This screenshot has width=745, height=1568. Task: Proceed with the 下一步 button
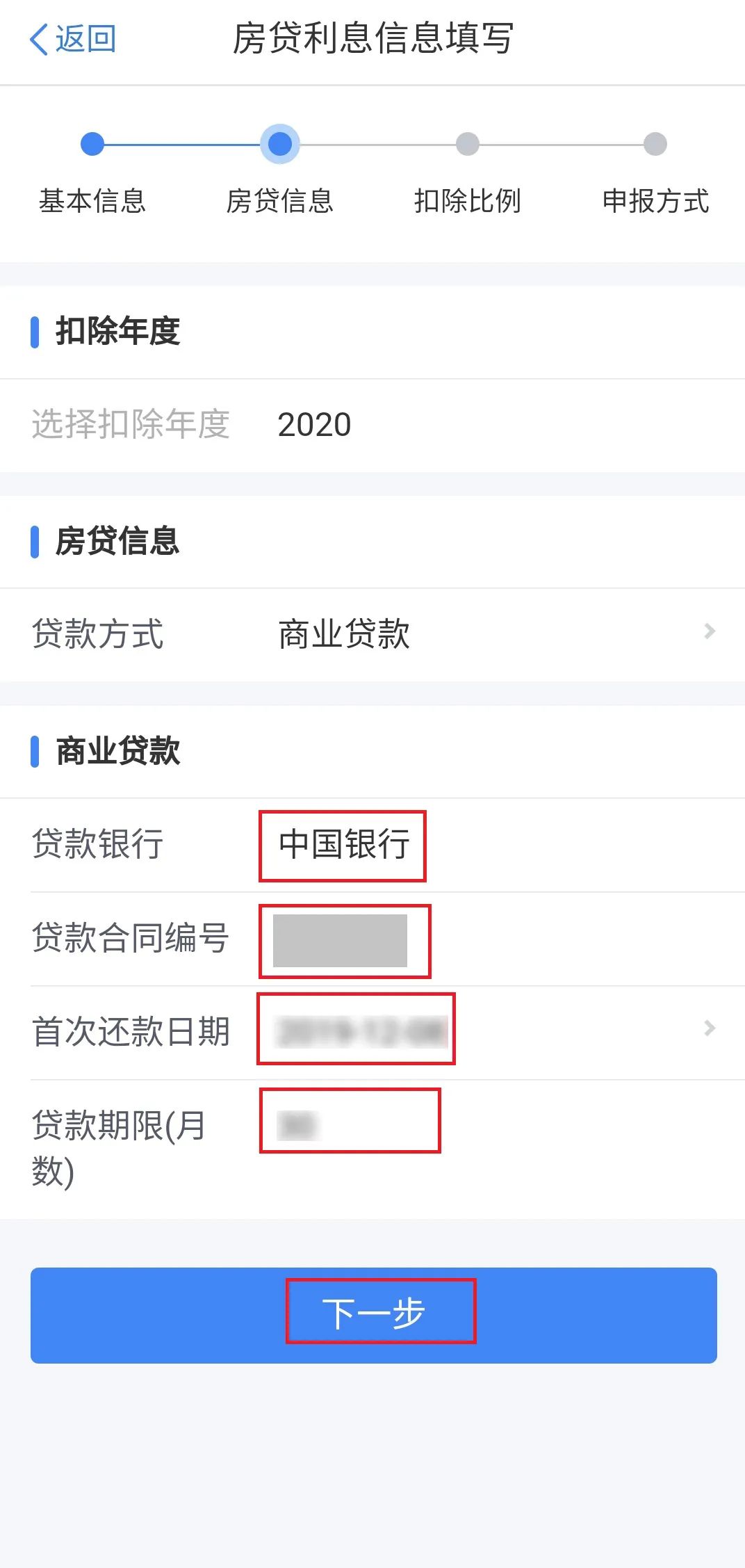374,1314
